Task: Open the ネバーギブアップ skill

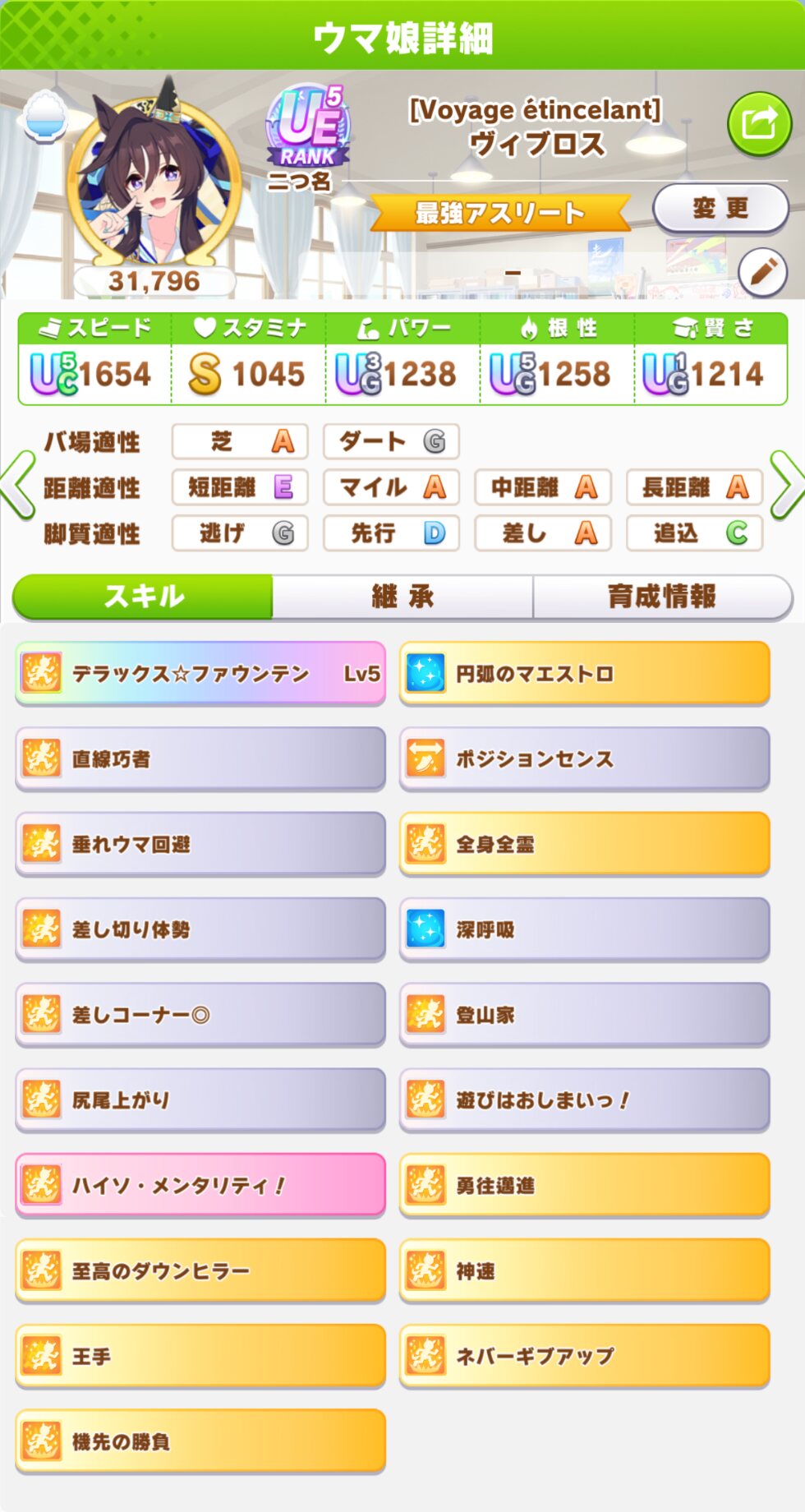Action: pos(585,1357)
